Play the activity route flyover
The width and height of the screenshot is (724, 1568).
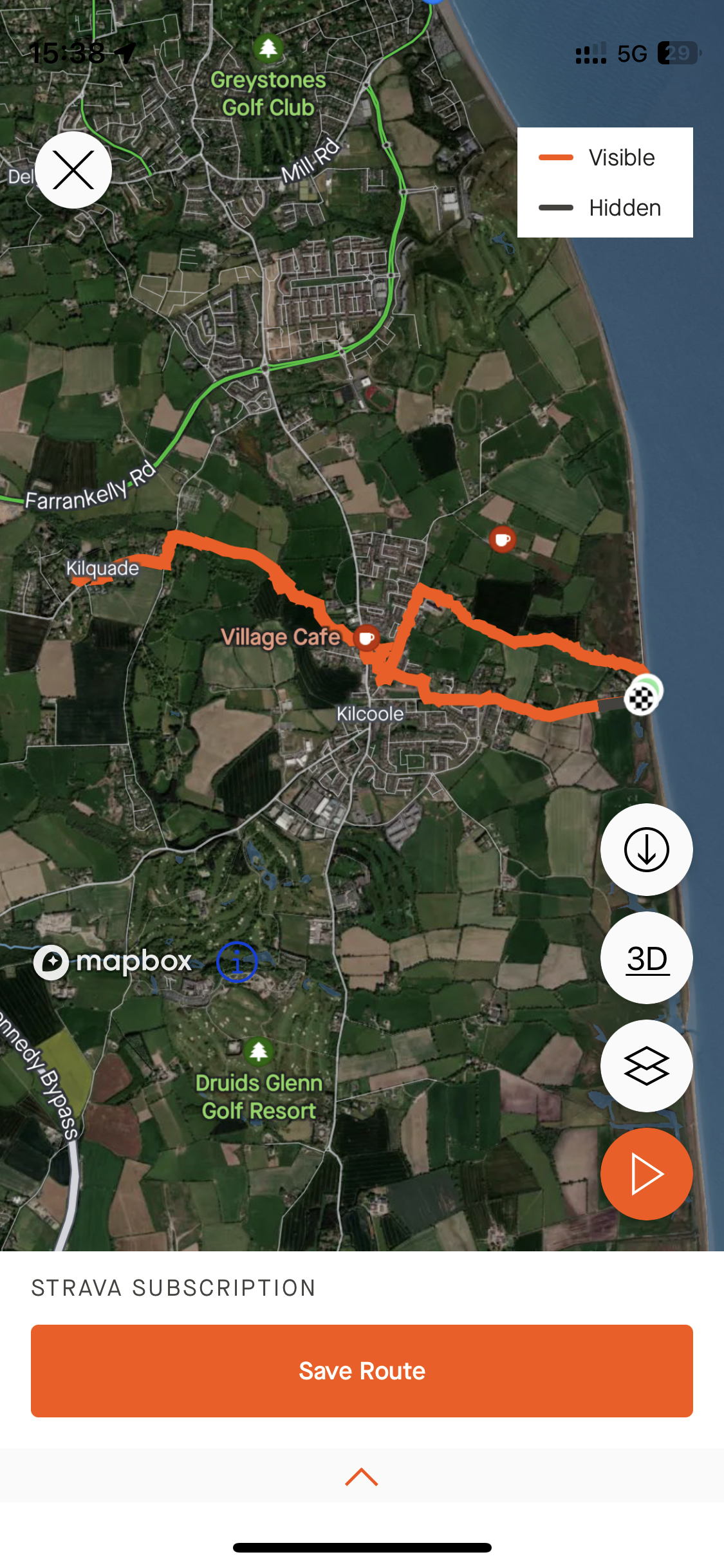[x=646, y=1174]
